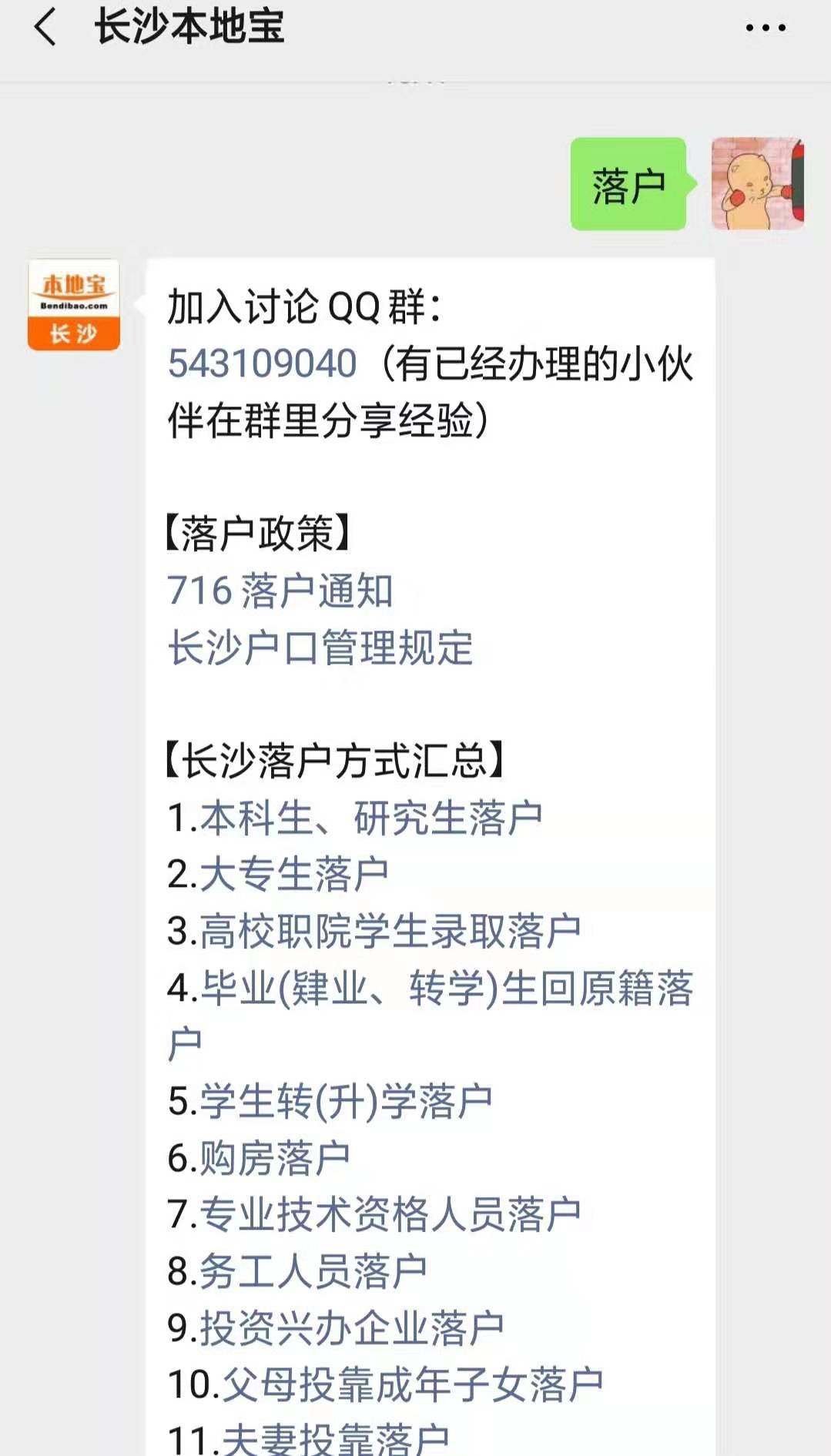Tap the QQ group number 543109040
831x1456 pixels.
pyautogui.click(x=262, y=363)
